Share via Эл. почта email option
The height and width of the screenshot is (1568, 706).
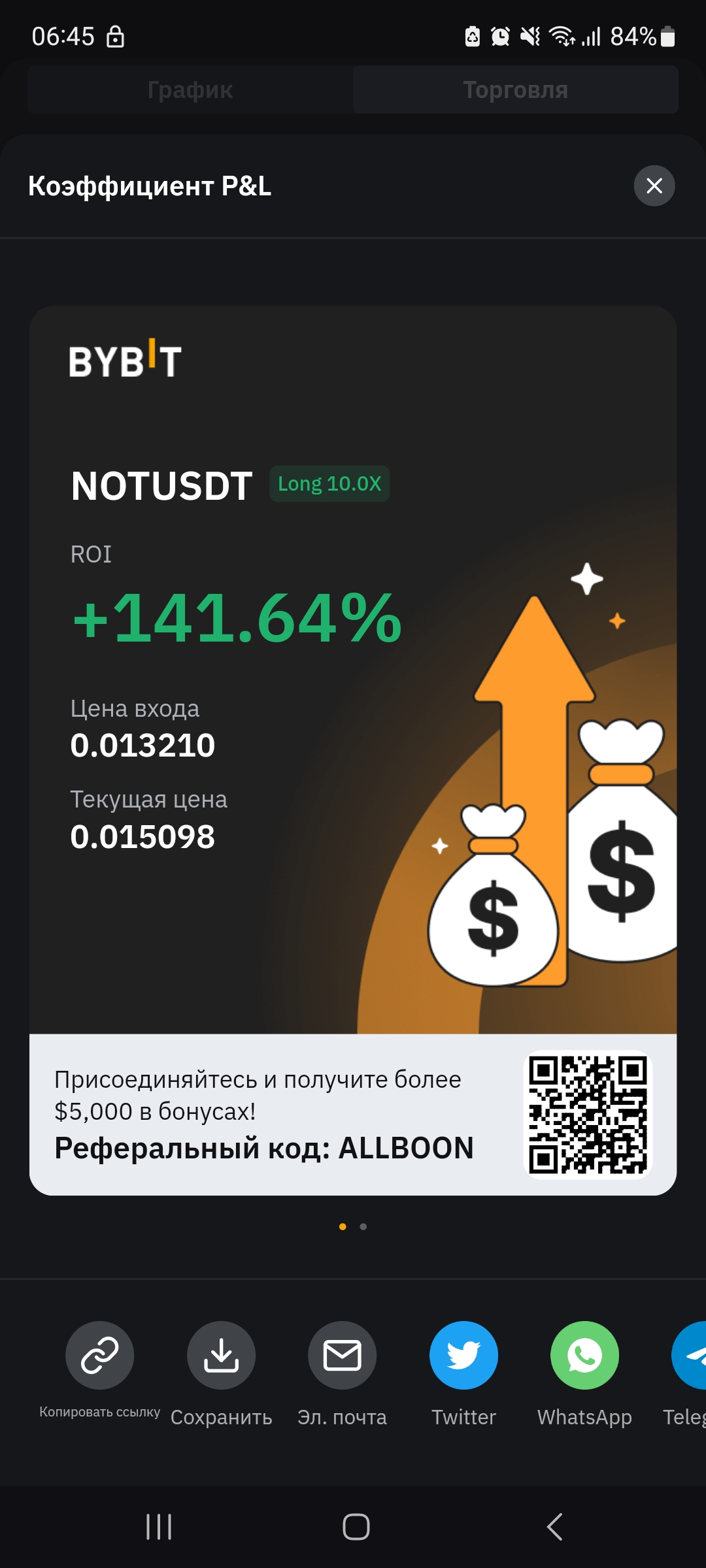[342, 1355]
